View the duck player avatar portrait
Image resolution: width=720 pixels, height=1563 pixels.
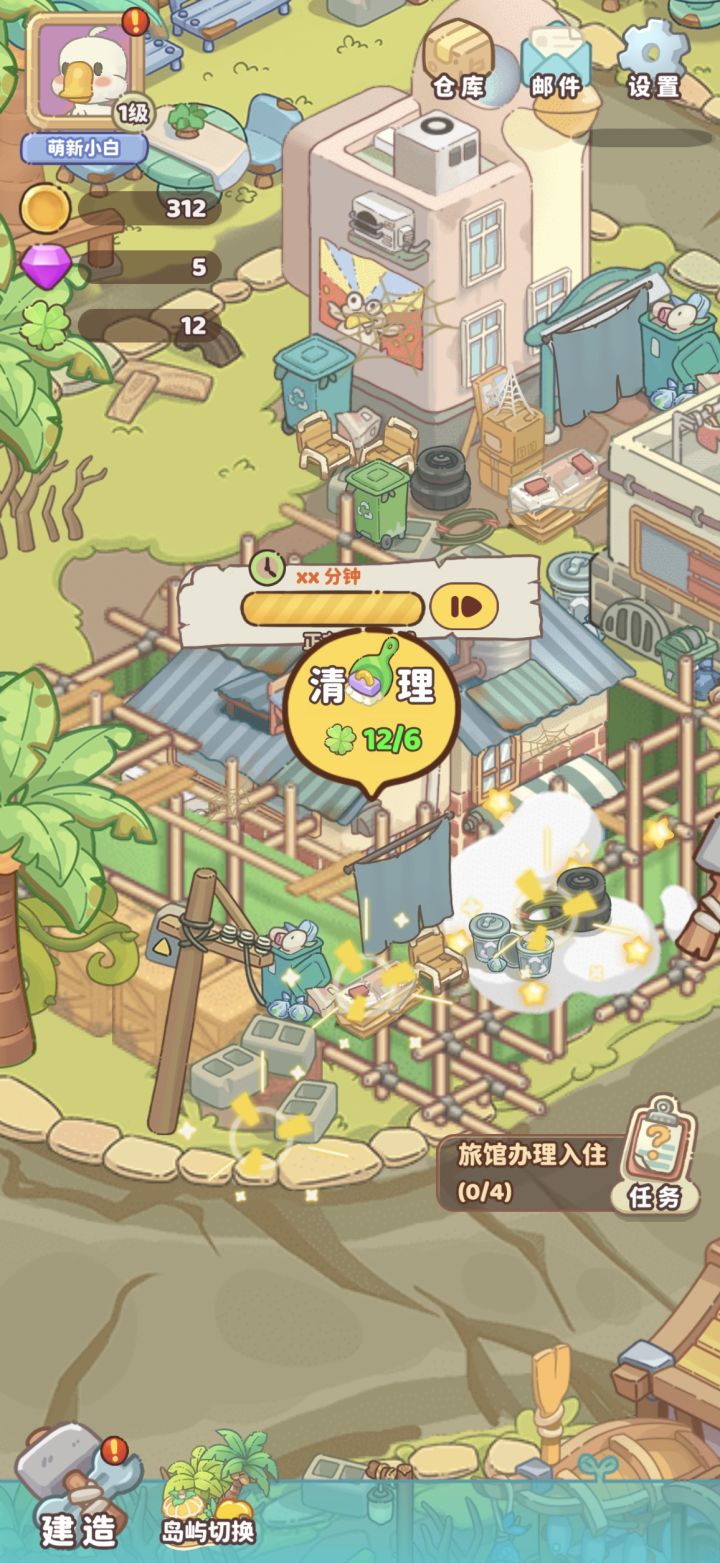point(80,72)
